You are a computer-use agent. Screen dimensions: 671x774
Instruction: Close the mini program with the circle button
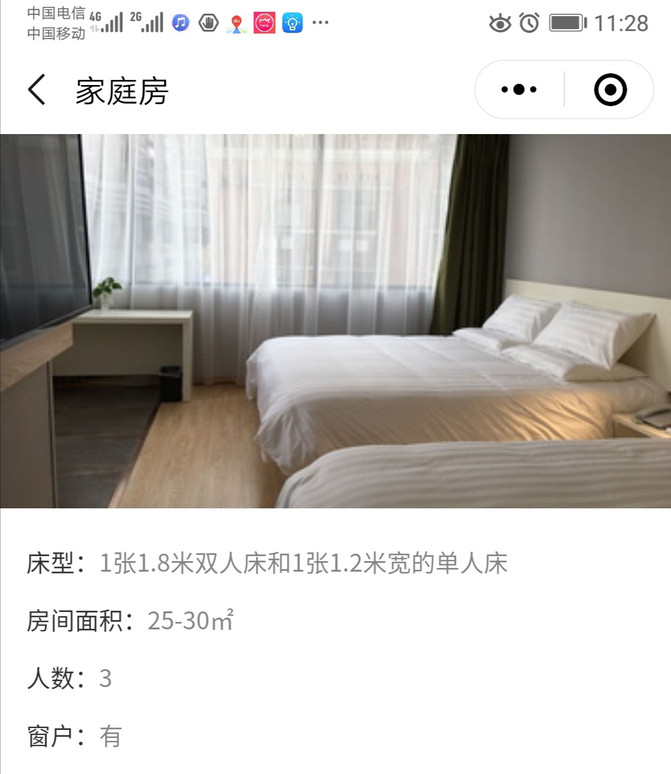click(610, 90)
